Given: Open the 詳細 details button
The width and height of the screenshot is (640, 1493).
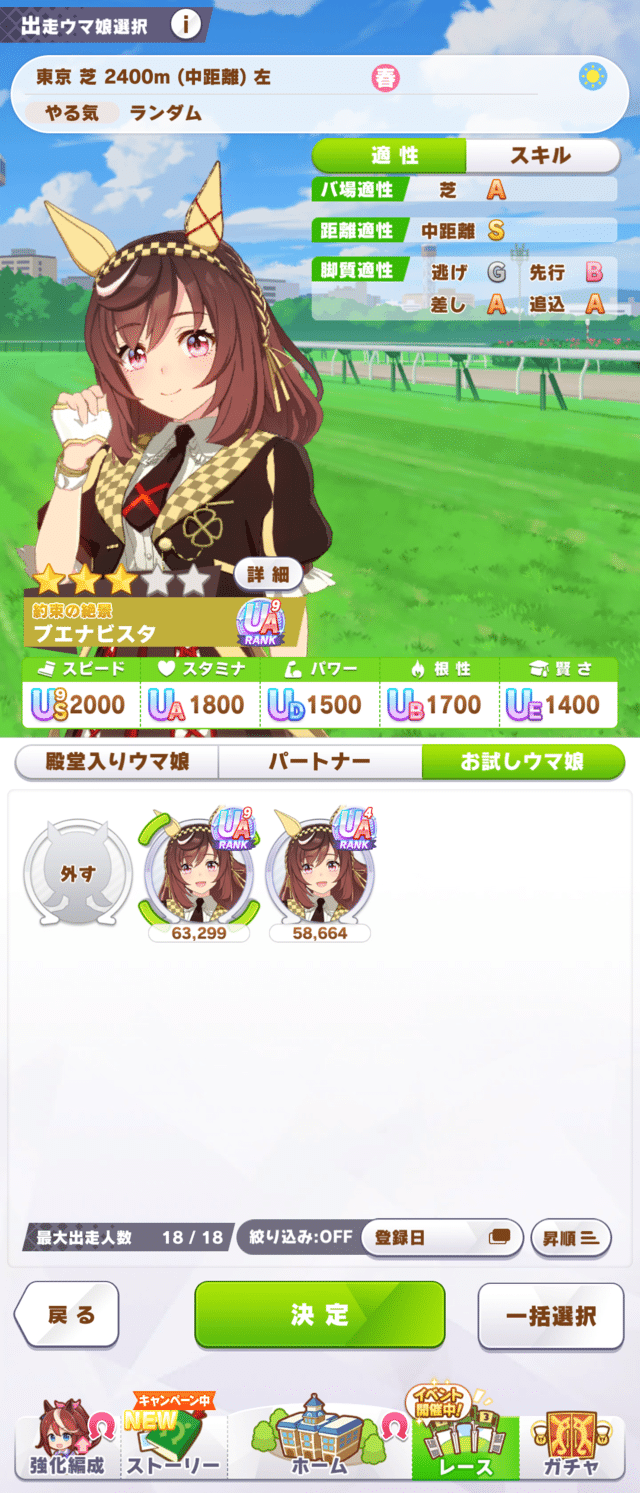Looking at the screenshot, I should pyautogui.click(x=268, y=575).
